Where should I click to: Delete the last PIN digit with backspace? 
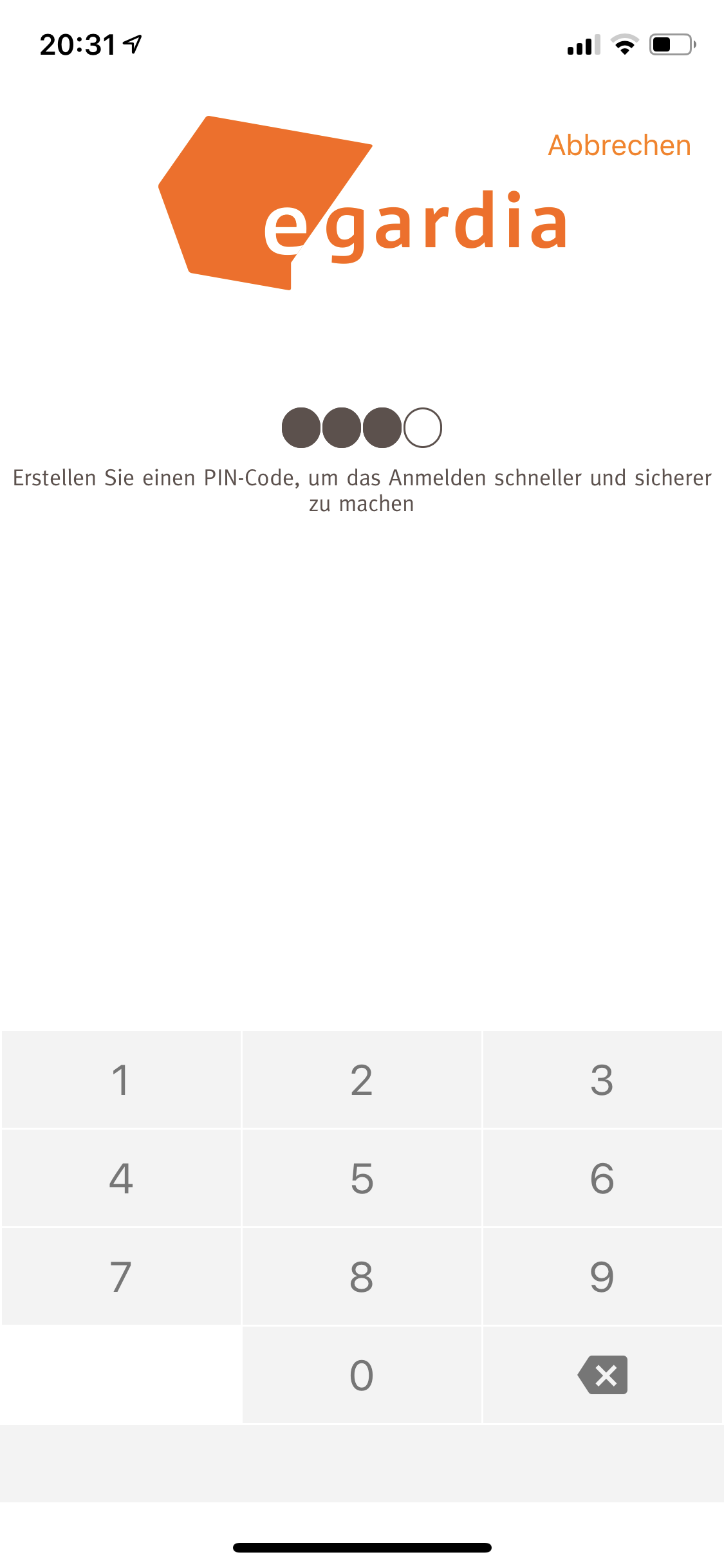[x=602, y=1375]
